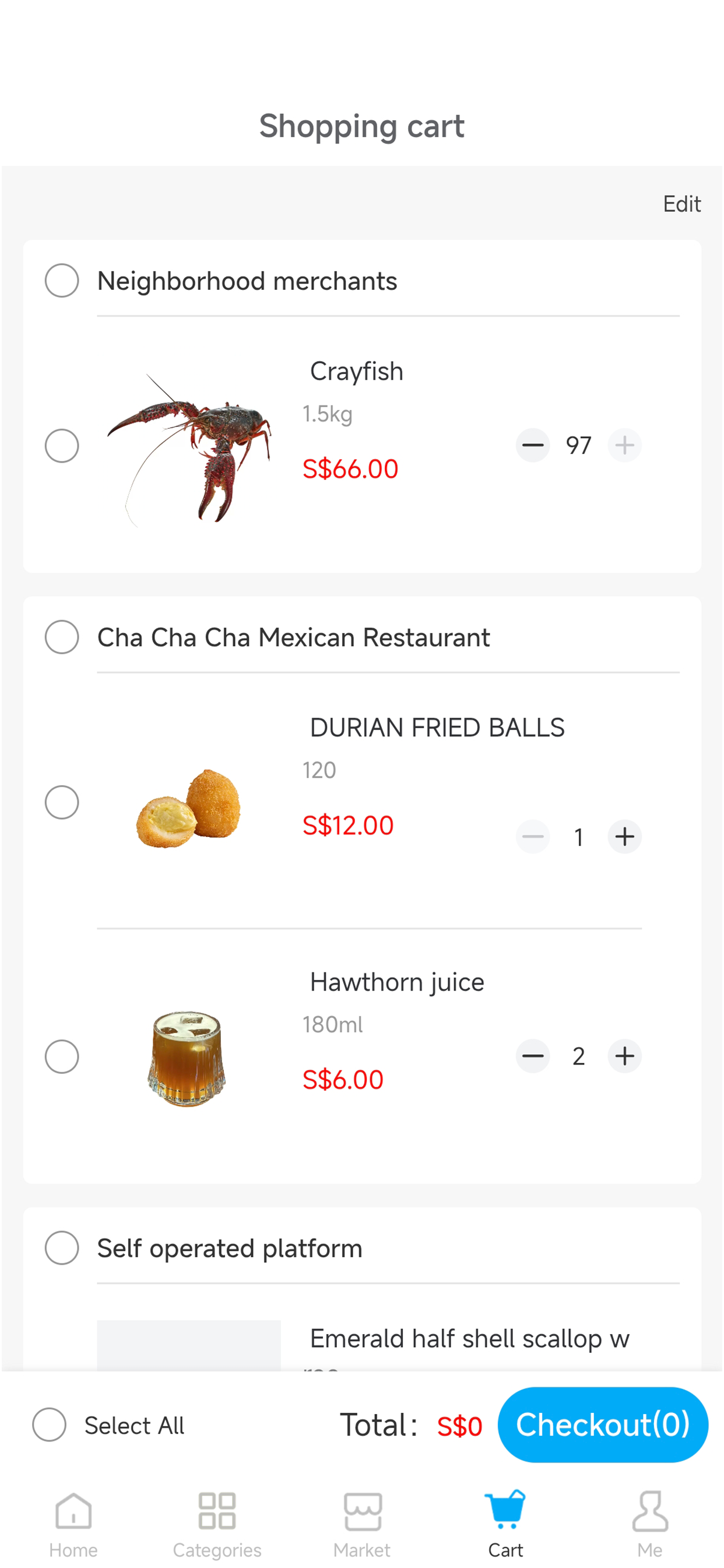Reduce Hawthorn juice quantity

point(532,1056)
